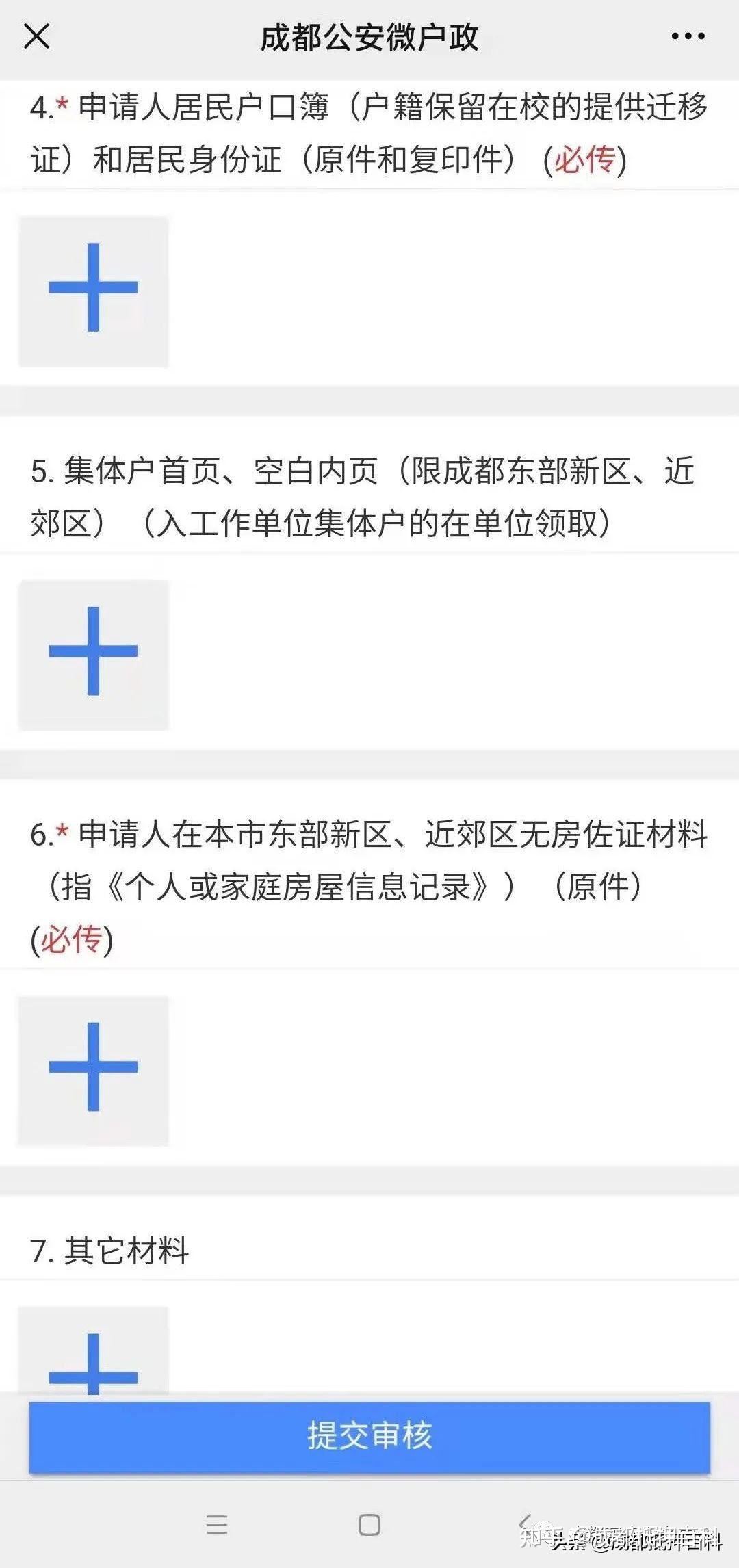Add upload for item 4 居民户口簿和身份证
This screenshot has width=739, height=1568.
93,292
